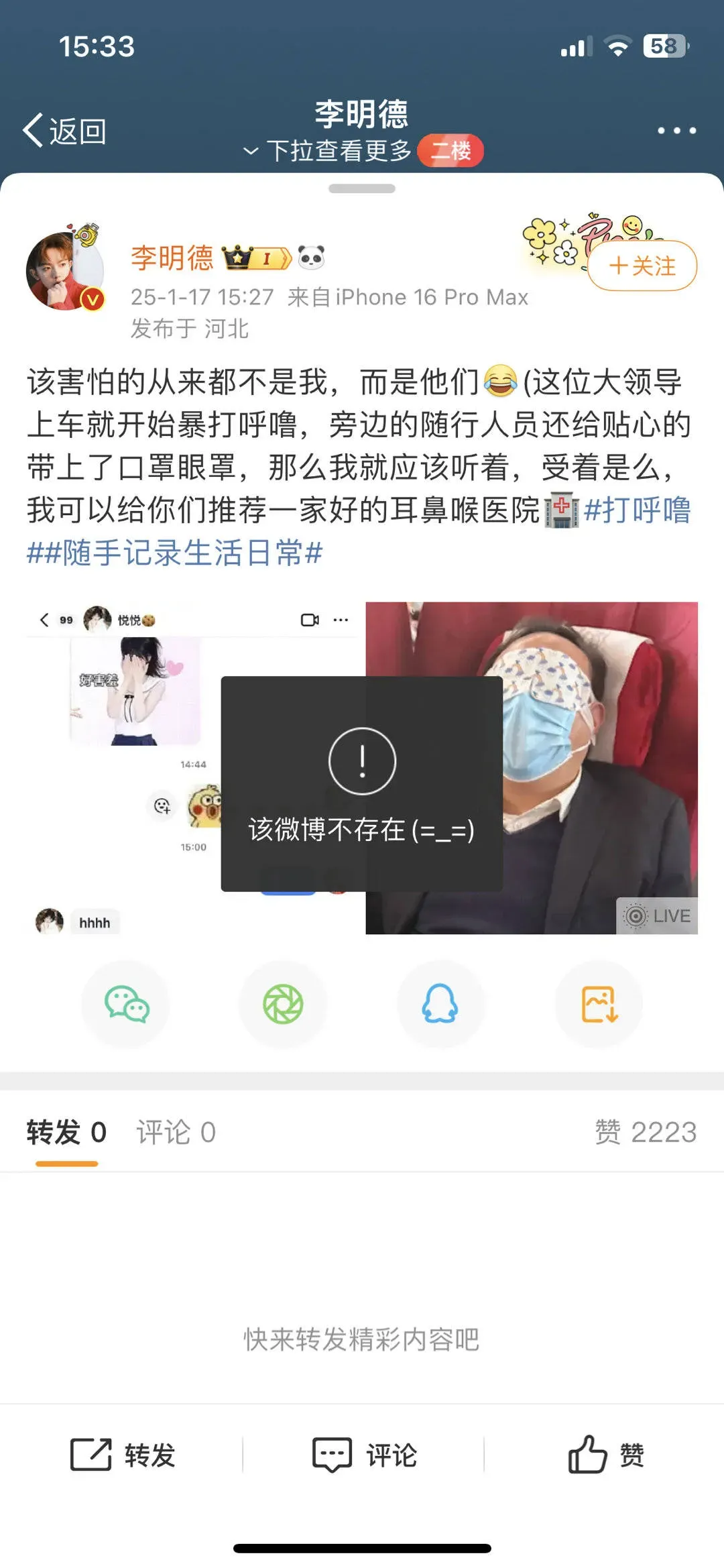724x1568 pixels.
Task: Tap 下拉查看更多 二楼 header
Action: 362,150
